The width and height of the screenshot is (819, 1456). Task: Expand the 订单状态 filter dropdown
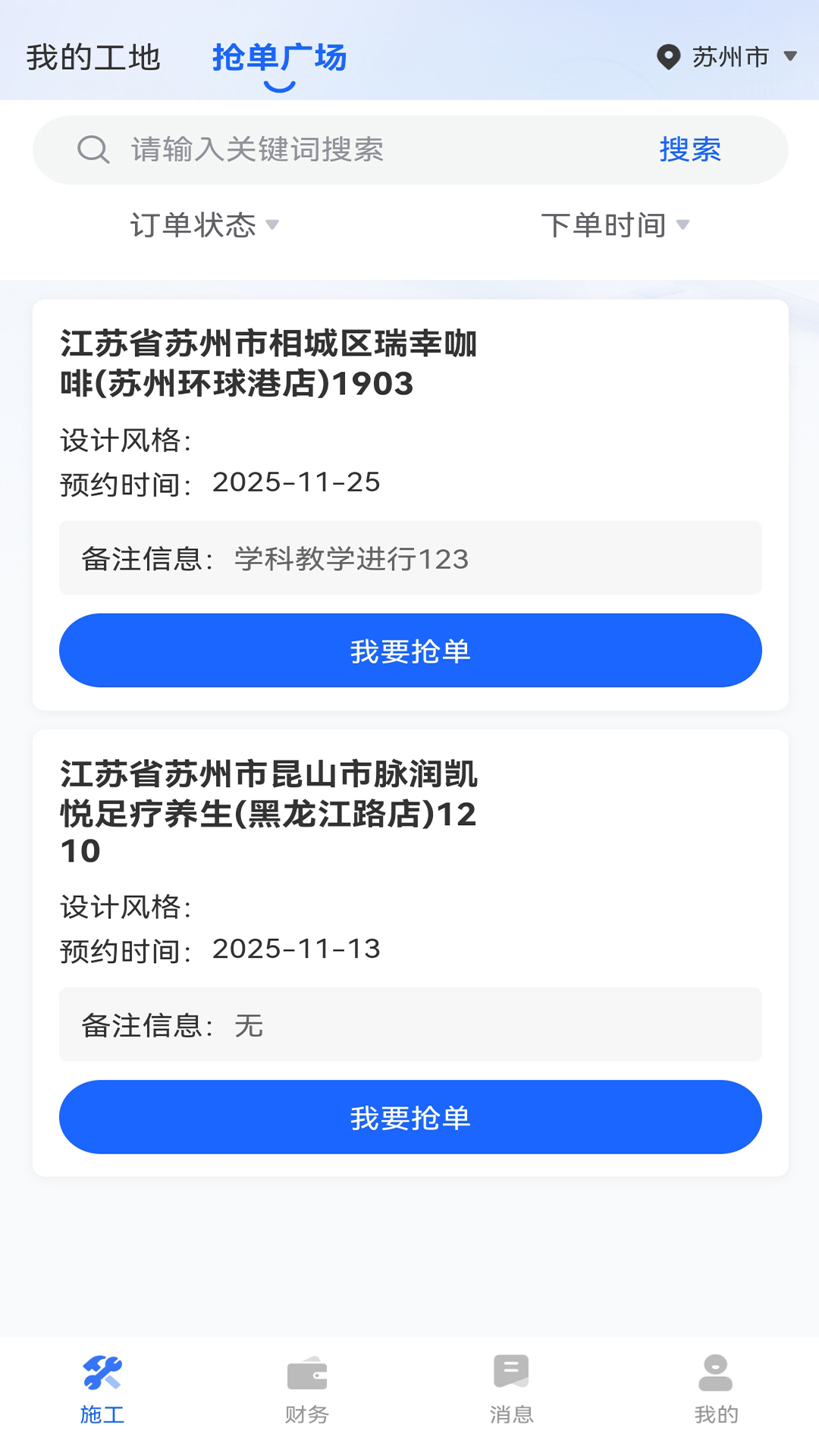(205, 224)
